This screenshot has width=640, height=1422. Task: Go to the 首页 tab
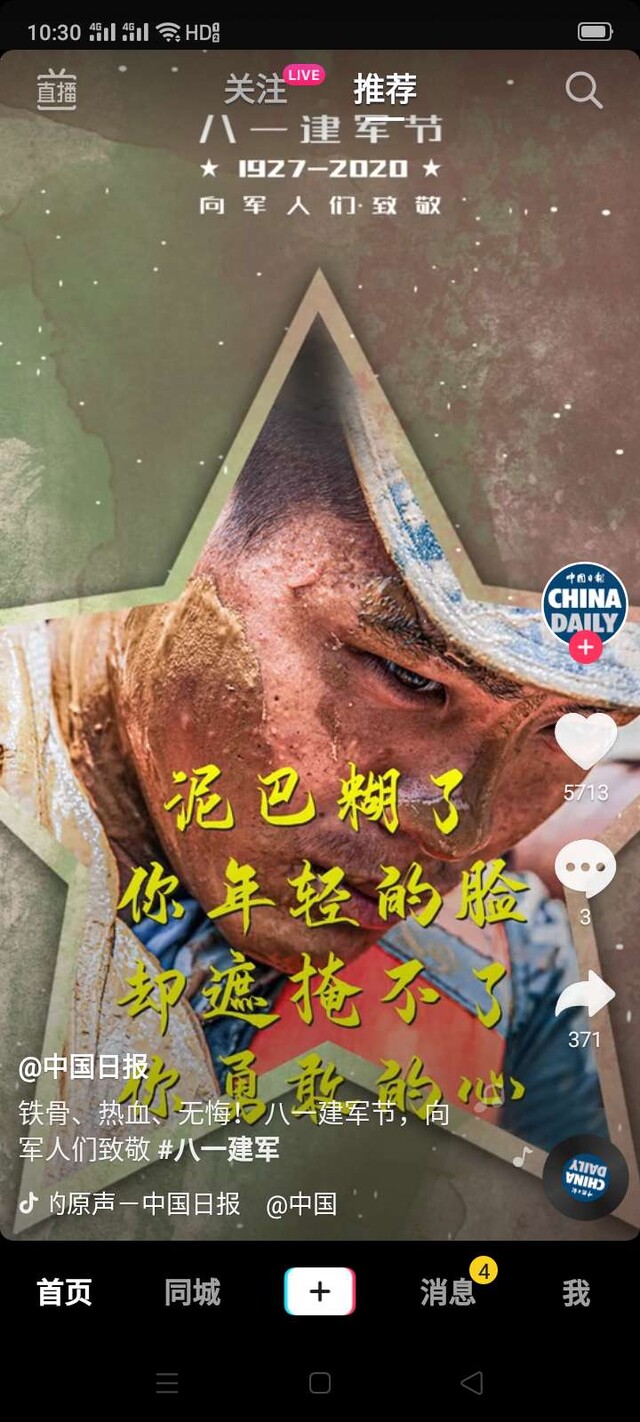[x=64, y=1292]
